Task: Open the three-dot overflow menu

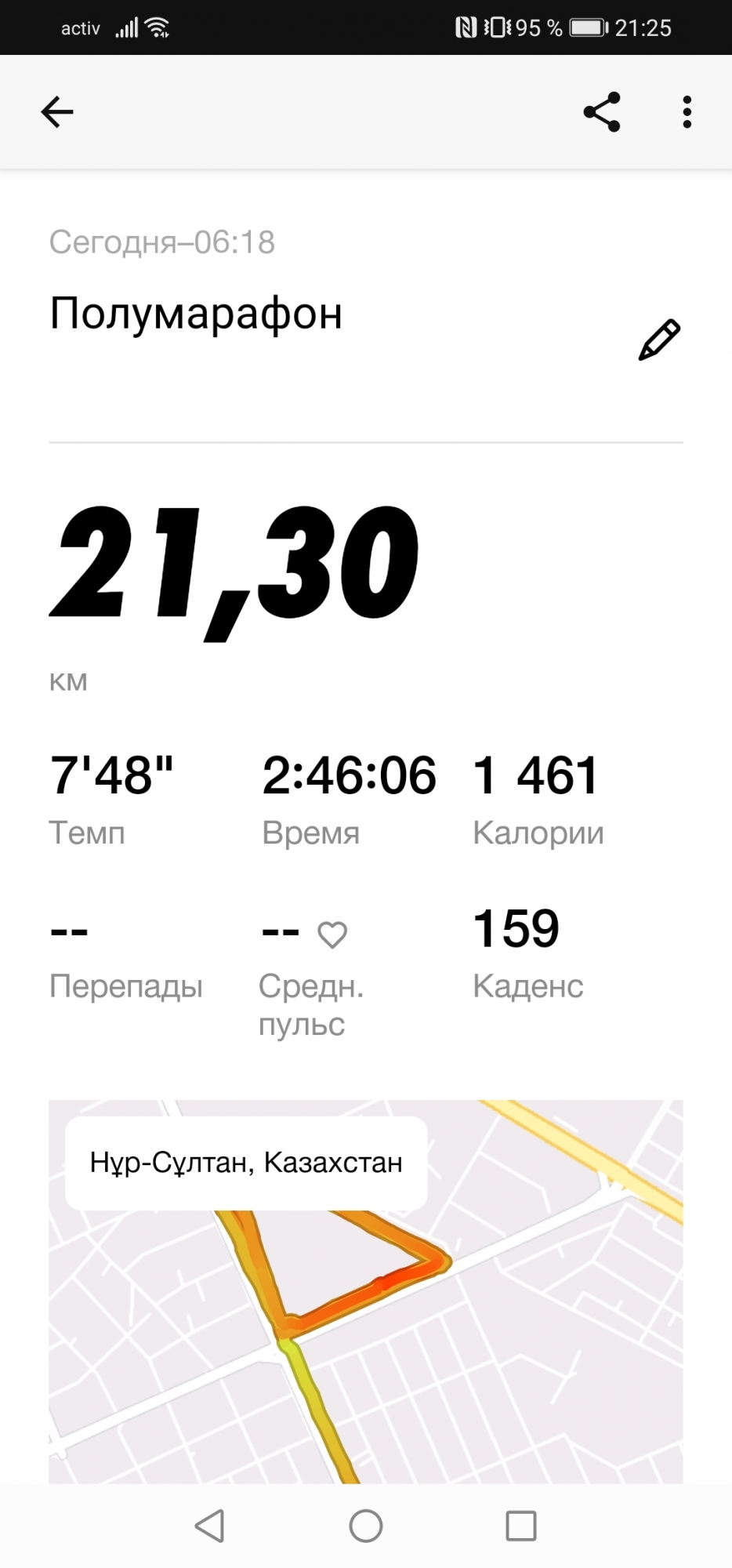Action: (x=687, y=112)
